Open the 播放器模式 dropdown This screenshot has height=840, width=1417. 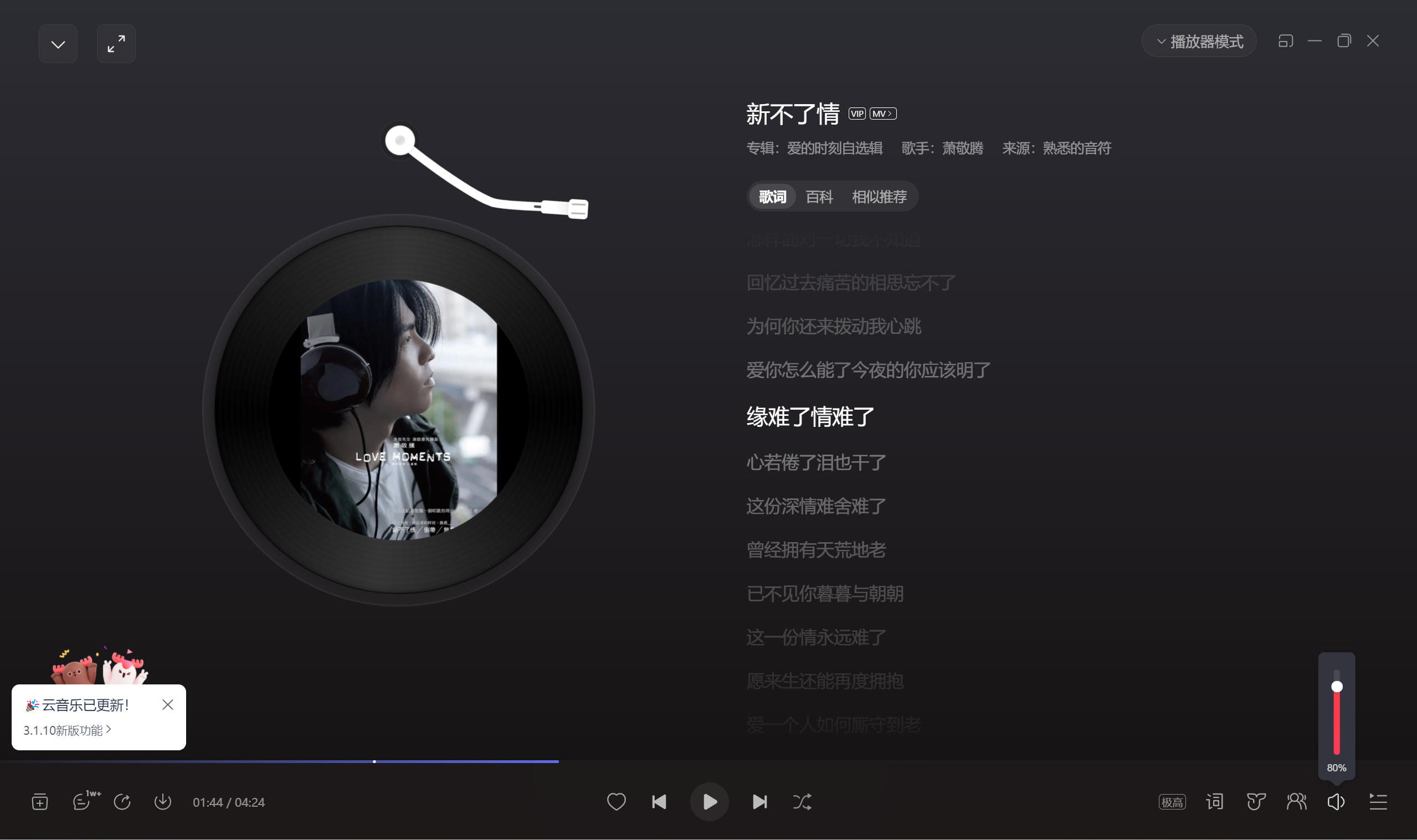click(x=1199, y=41)
